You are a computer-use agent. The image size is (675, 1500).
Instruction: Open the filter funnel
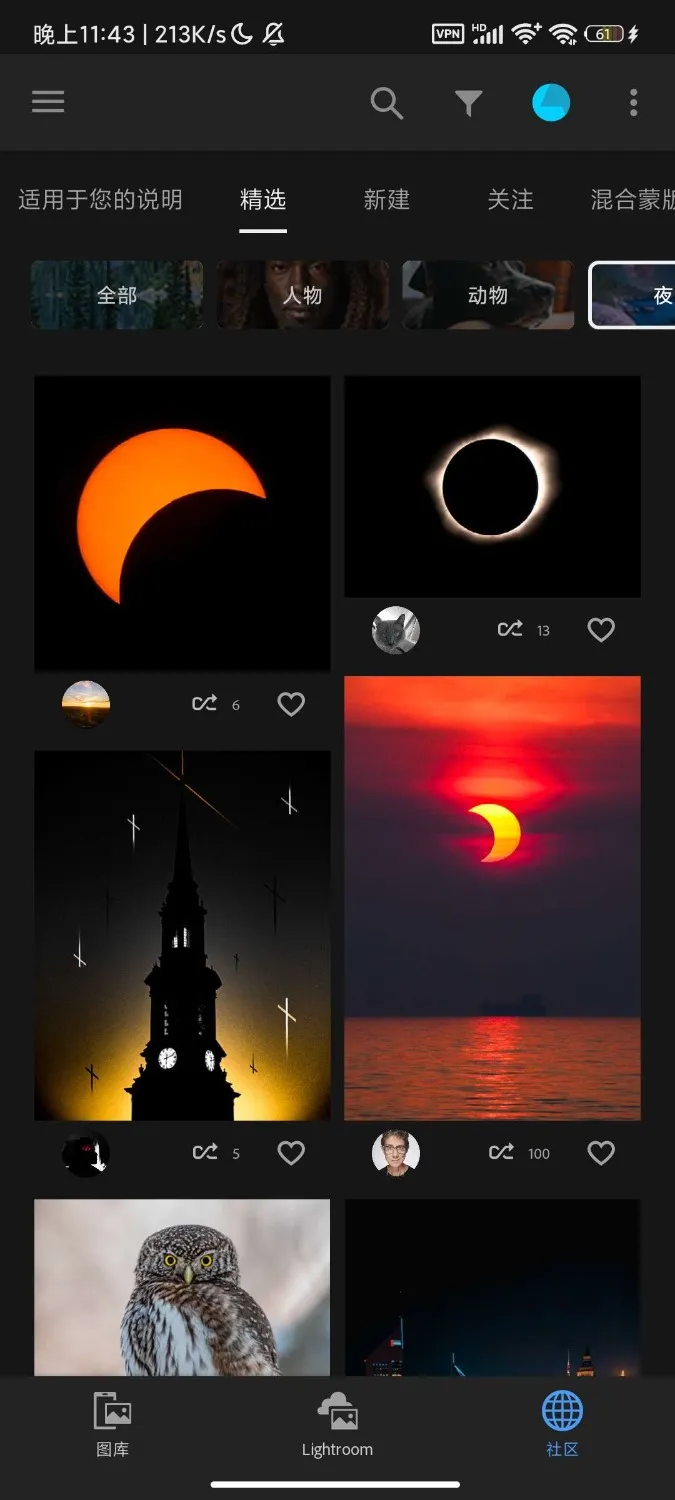point(468,102)
